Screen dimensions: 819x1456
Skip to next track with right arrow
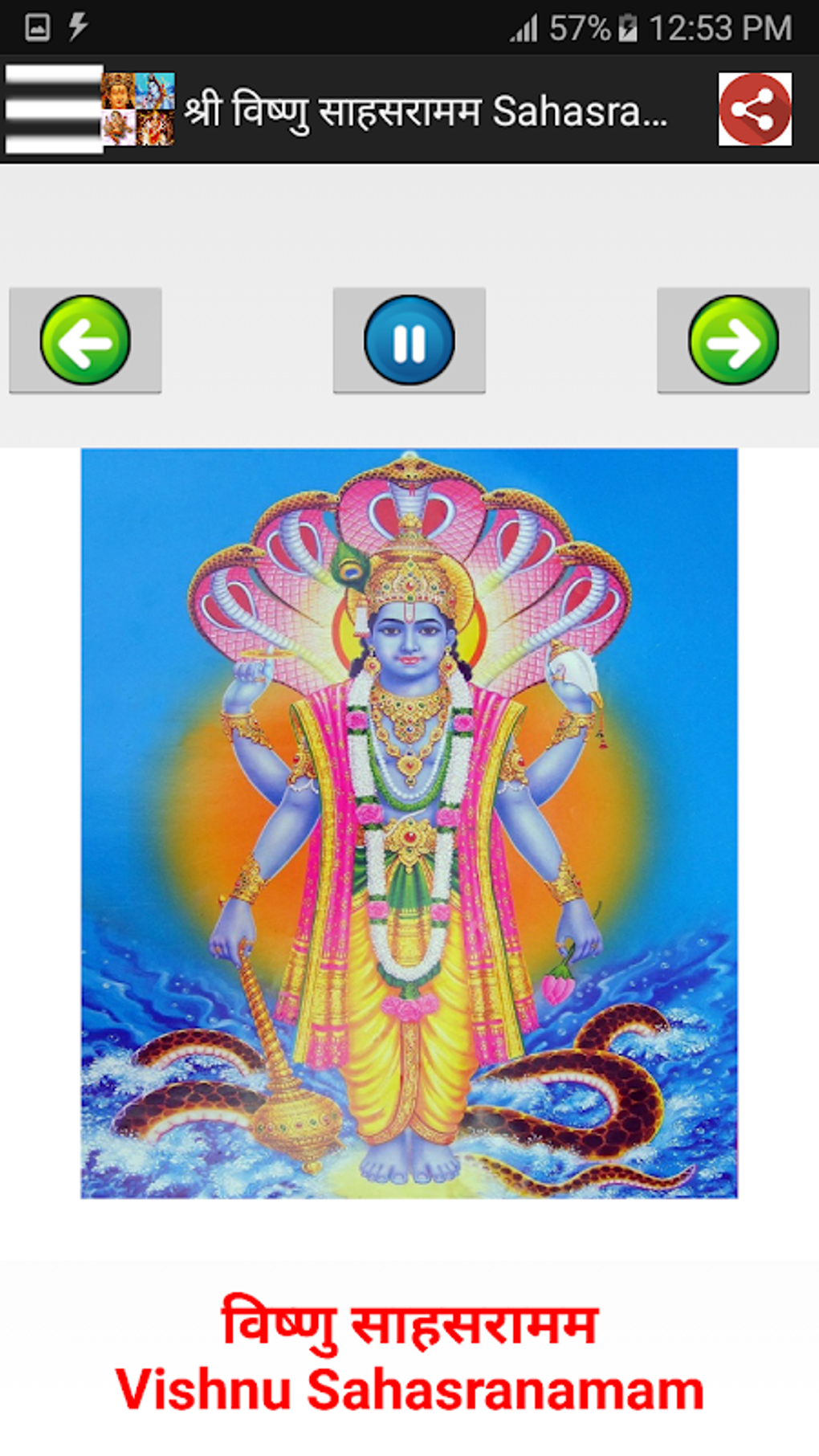733,340
